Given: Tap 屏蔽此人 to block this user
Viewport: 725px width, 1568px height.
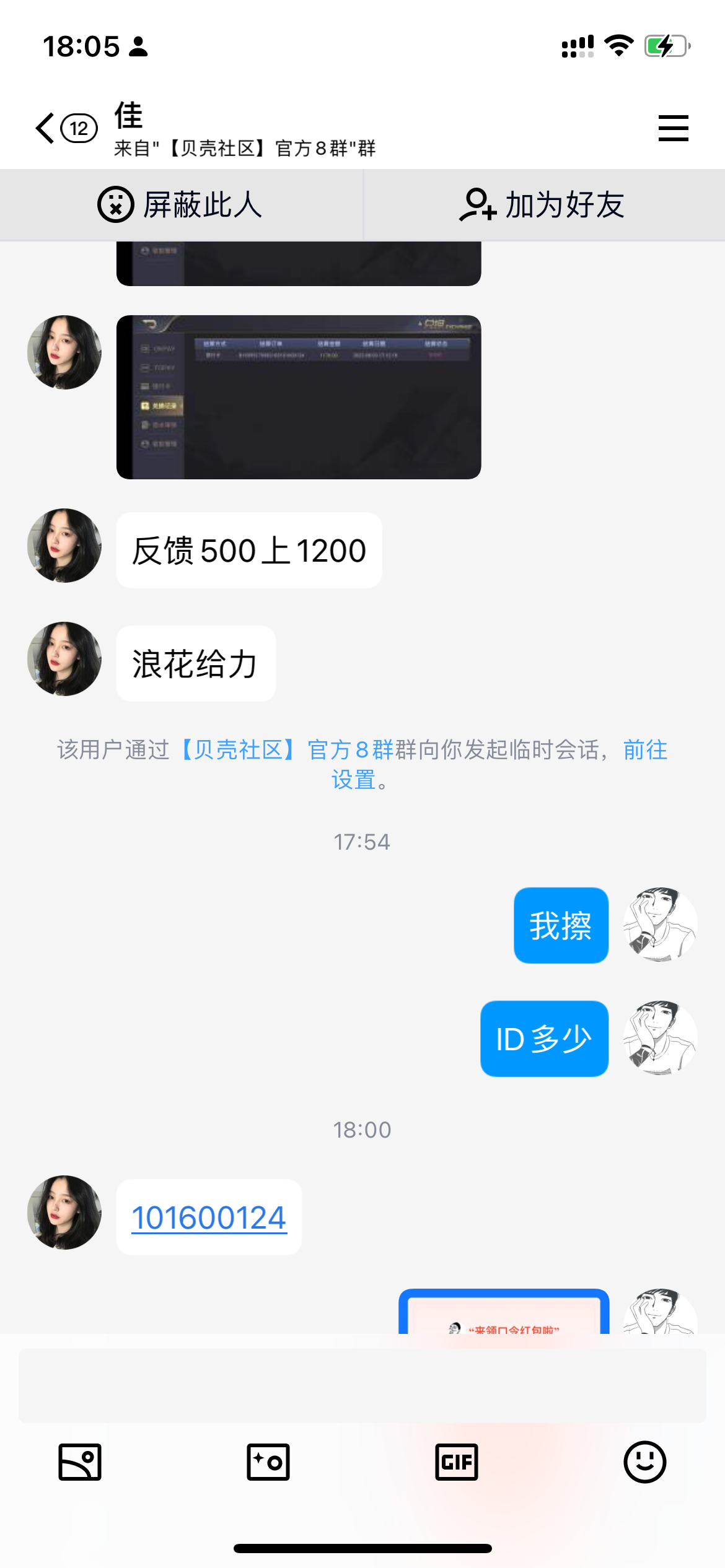Looking at the screenshot, I should click(180, 205).
